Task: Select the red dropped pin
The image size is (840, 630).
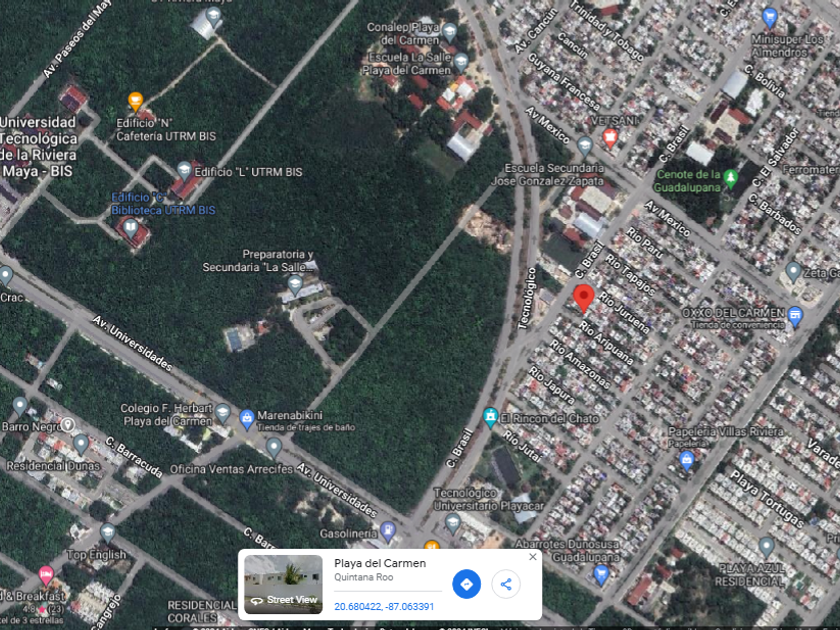Action: pos(583,297)
